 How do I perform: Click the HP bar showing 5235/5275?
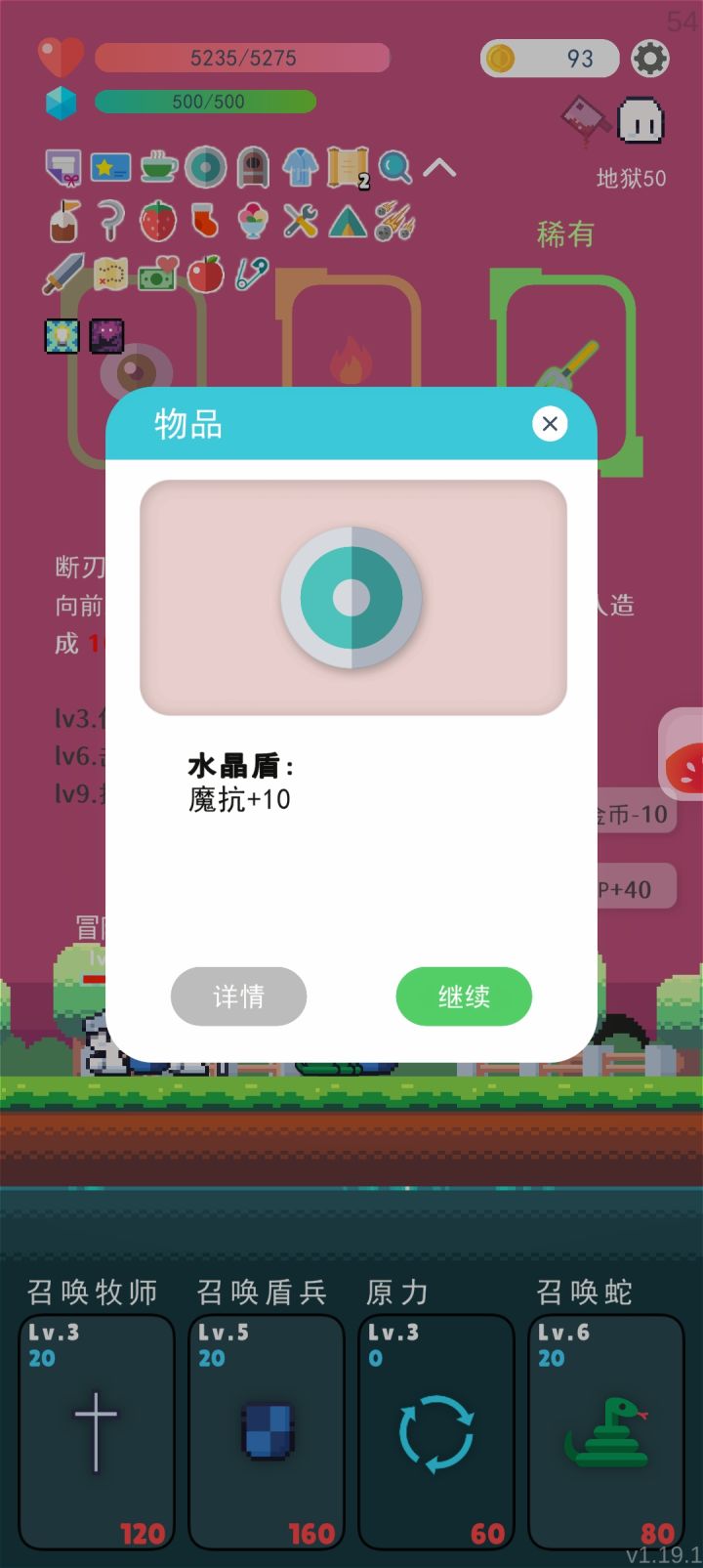point(241,58)
